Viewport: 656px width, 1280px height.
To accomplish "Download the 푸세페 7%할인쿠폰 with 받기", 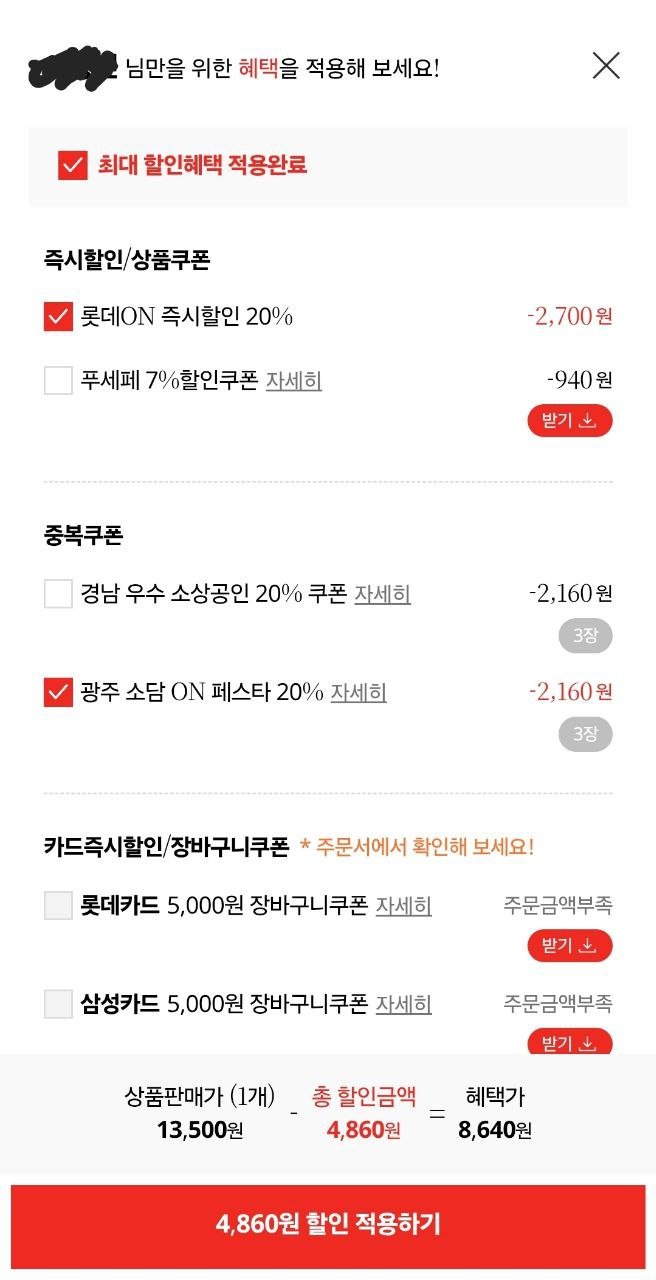I will 569,421.
